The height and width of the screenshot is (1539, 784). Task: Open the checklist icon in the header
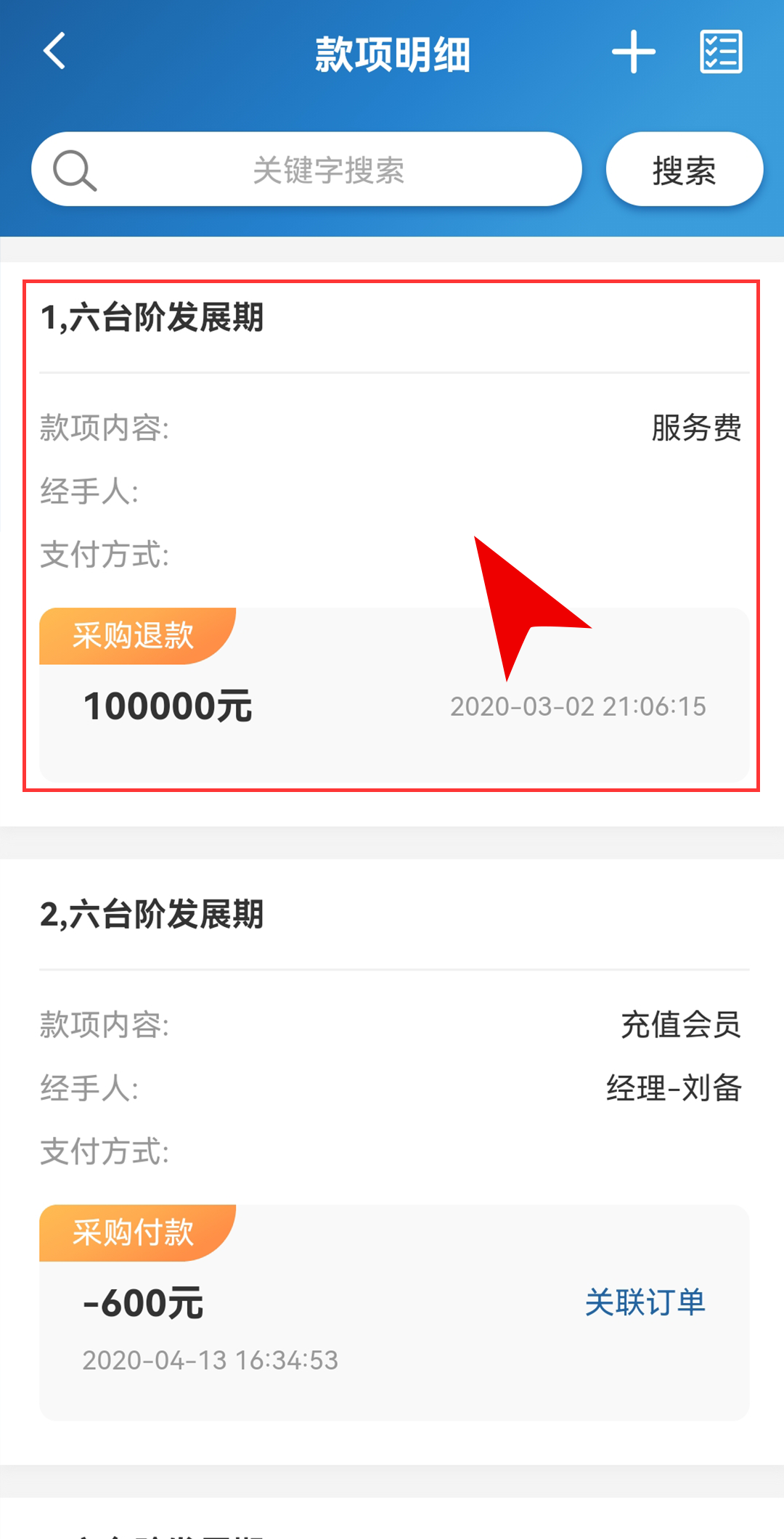tap(721, 52)
